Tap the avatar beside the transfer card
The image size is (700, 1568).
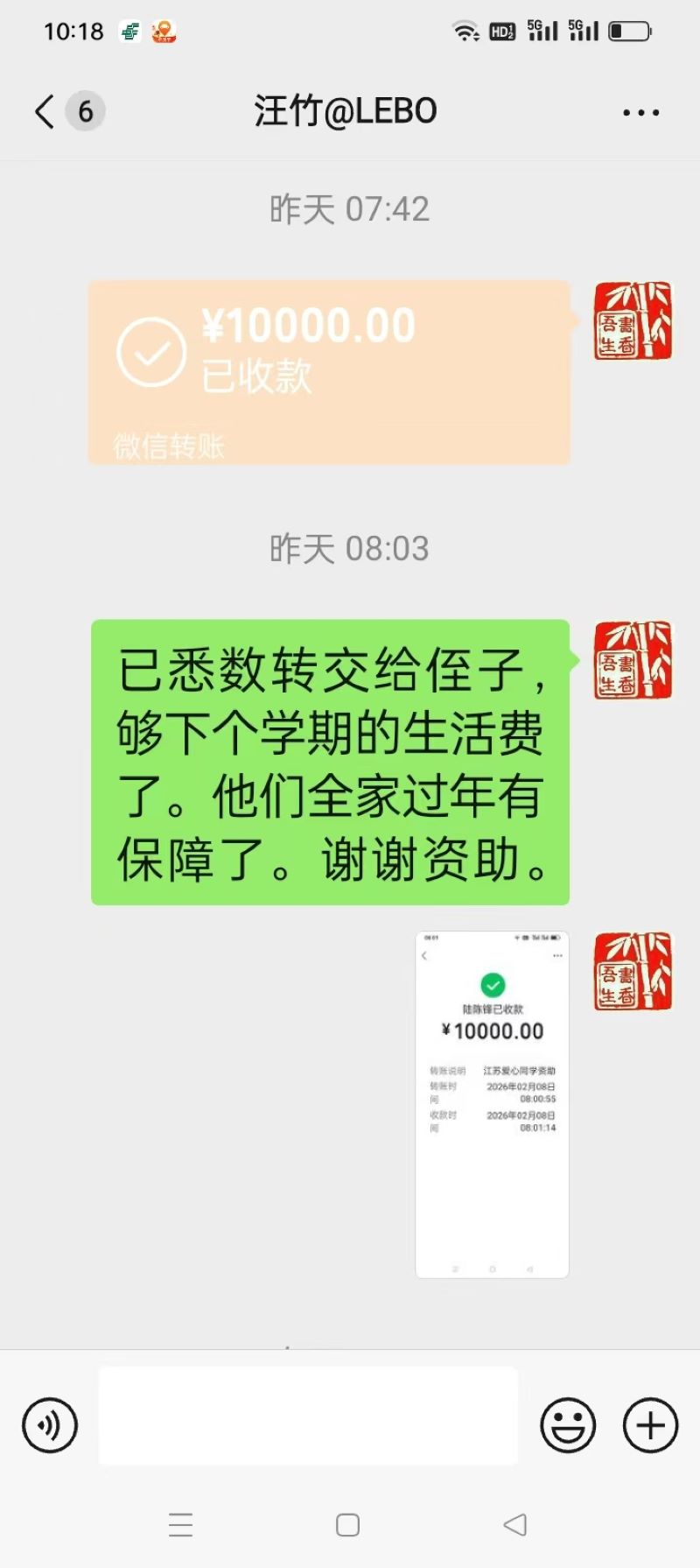click(x=633, y=321)
